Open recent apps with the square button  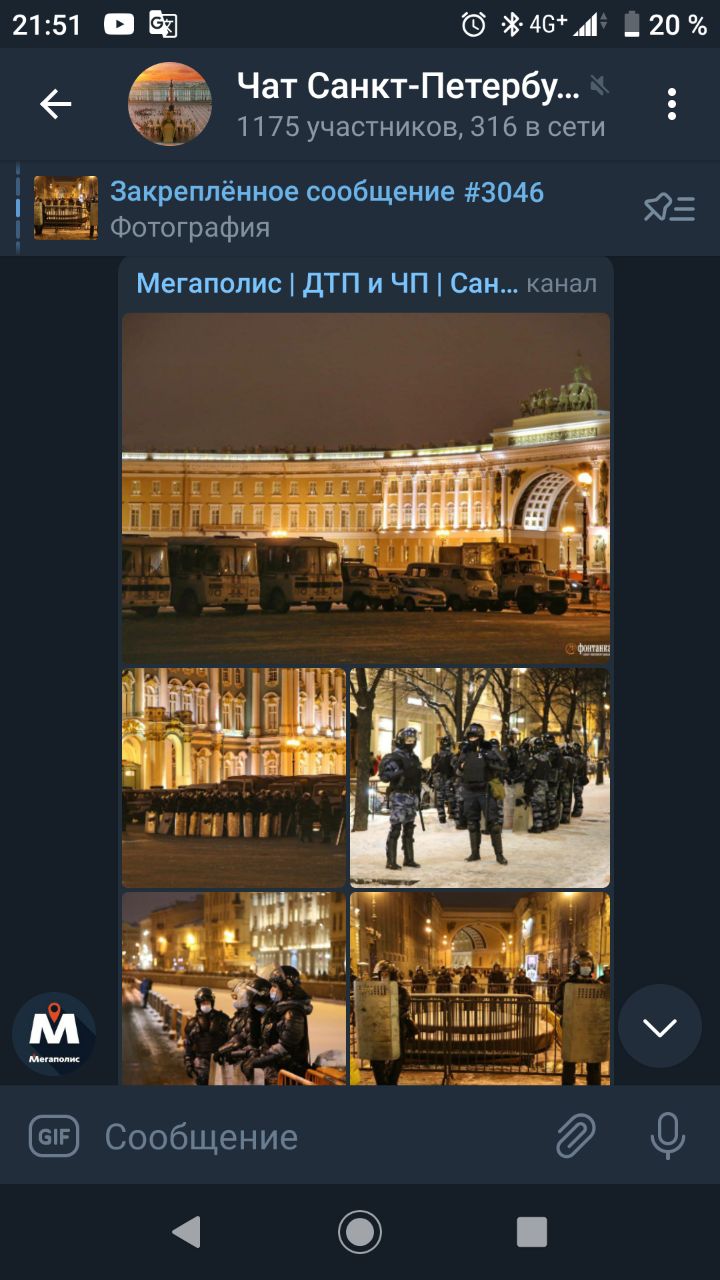(x=532, y=1232)
